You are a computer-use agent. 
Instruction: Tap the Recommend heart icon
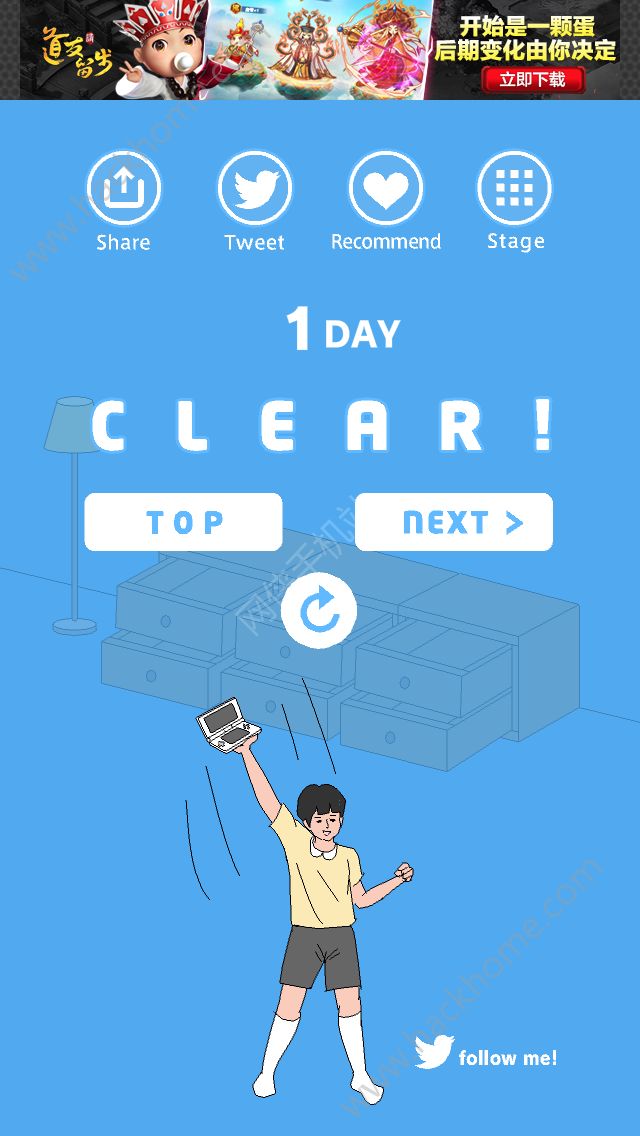(x=385, y=189)
